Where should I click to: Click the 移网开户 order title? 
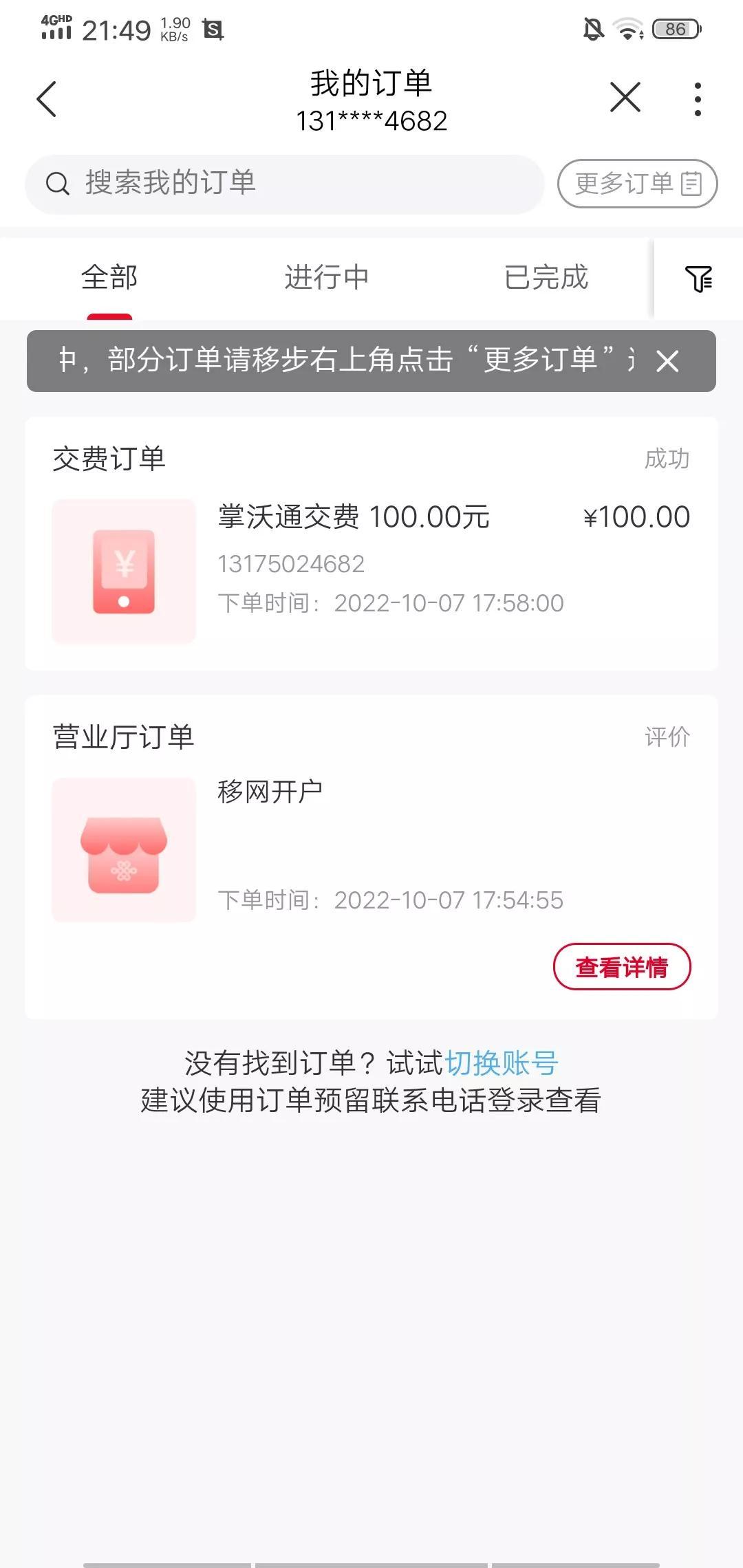coord(270,791)
